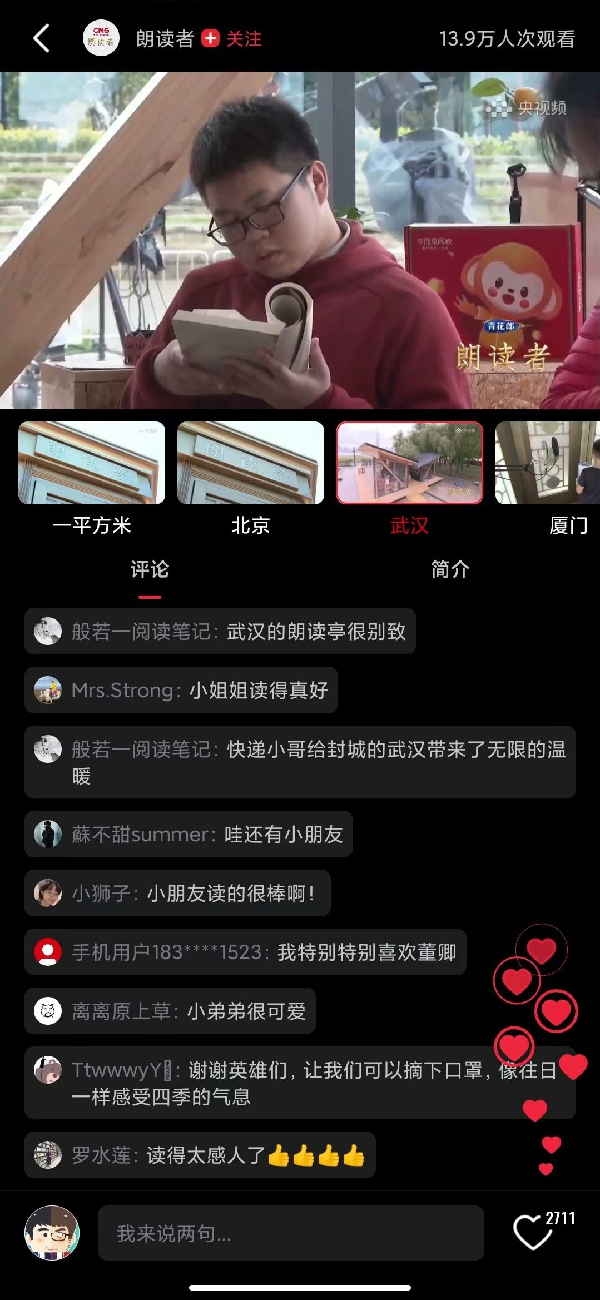Screen dimensions: 600x1300
Task: Follow 朗读者 with the 关注 button
Action: click(x=232, y=39)
